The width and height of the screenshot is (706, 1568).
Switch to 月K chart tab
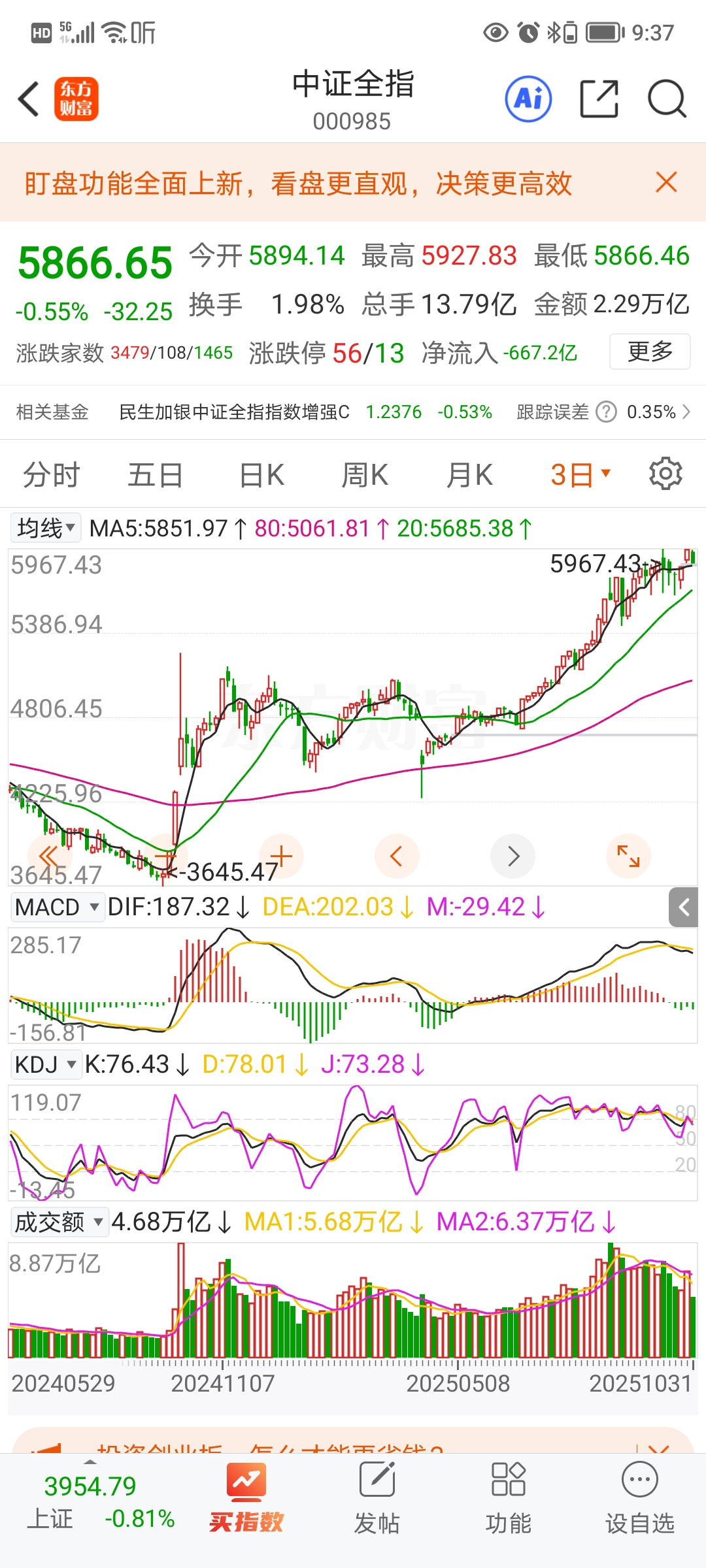coord(469,475)
